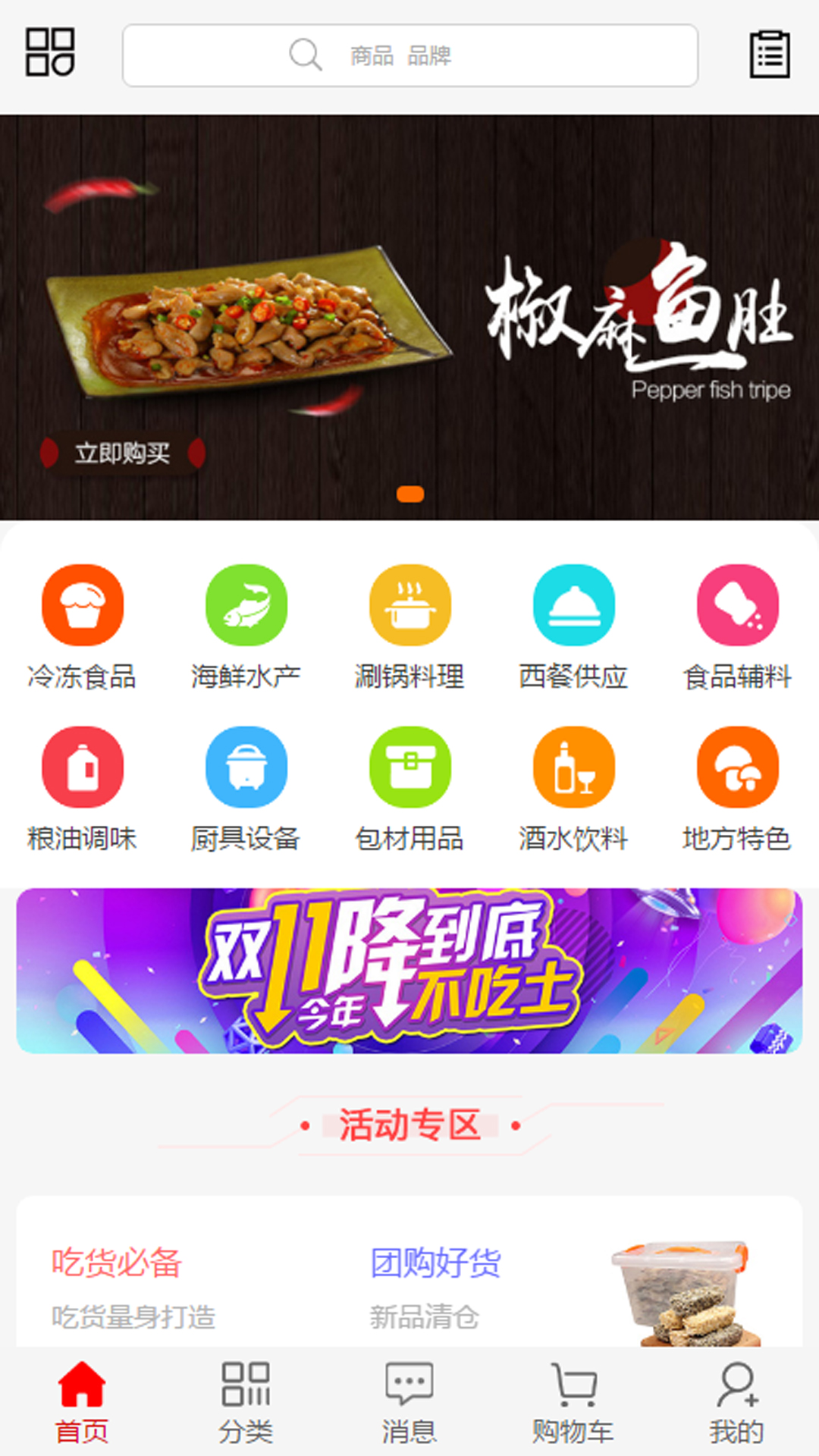
Task: Open the order list clipboard icon
Action: click(770, 54)
